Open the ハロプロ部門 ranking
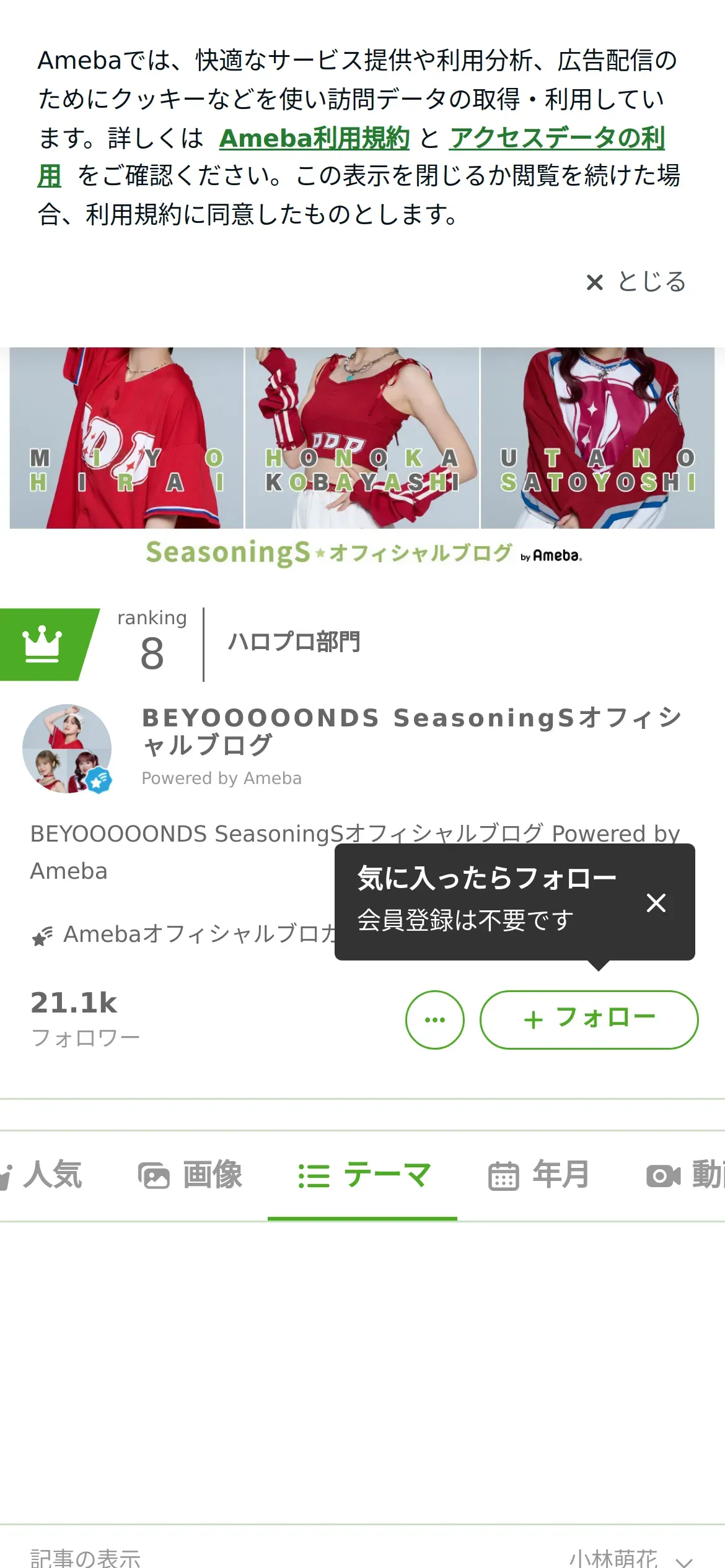The height and width of the screenshot is (1568, 725). 294,642
